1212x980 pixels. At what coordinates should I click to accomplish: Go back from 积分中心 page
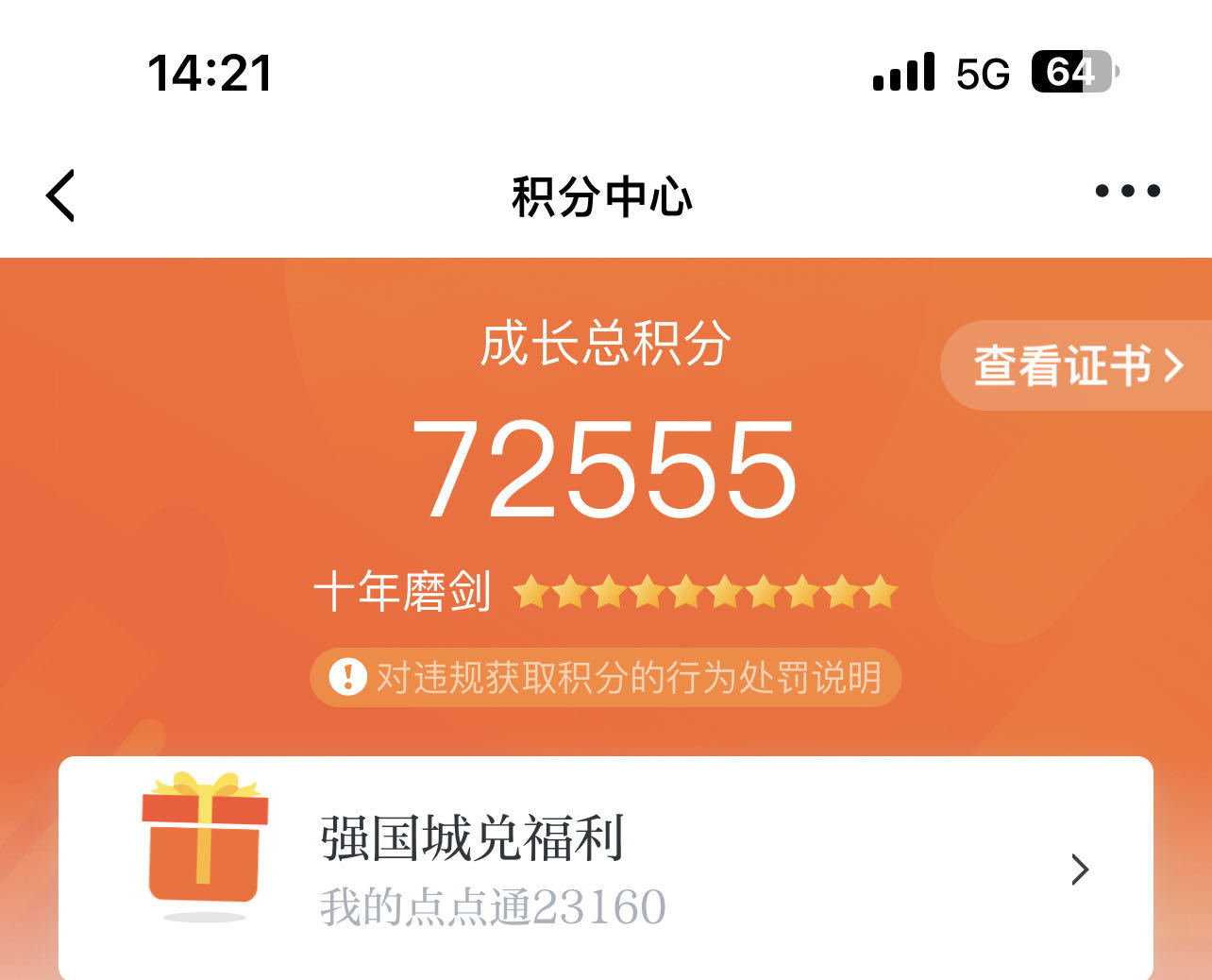[60, 196]
